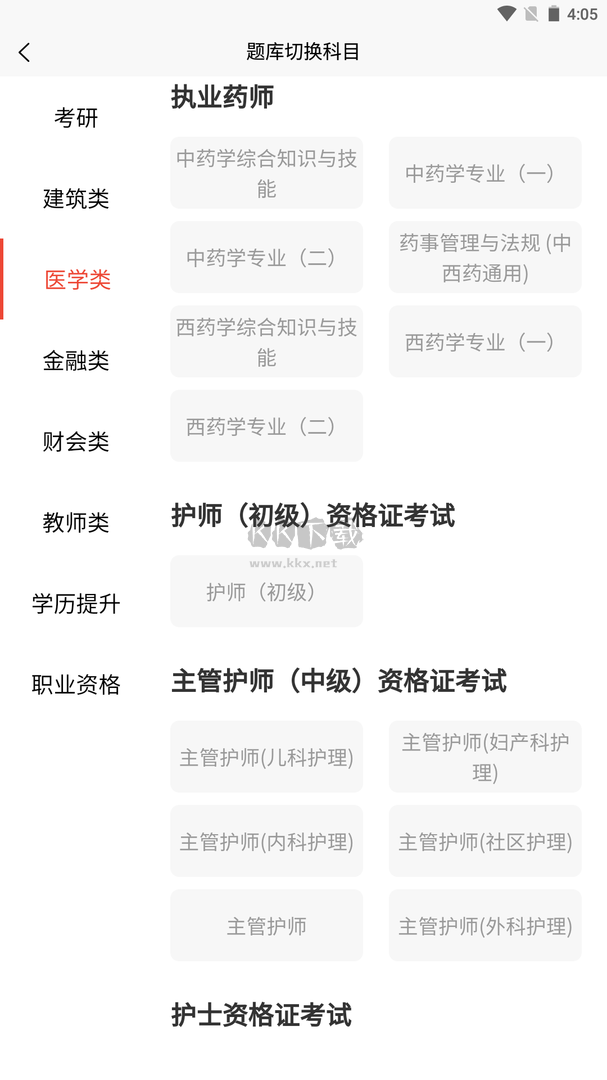The width and height of the screenshot is (607, 1080).
Task: Switch to the 考研 category
Action: [76, 118]
